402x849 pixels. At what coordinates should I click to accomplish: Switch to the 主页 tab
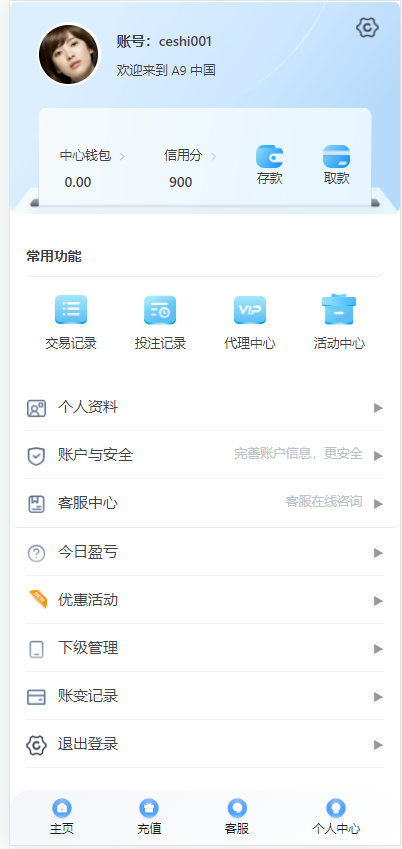[62, 817]
